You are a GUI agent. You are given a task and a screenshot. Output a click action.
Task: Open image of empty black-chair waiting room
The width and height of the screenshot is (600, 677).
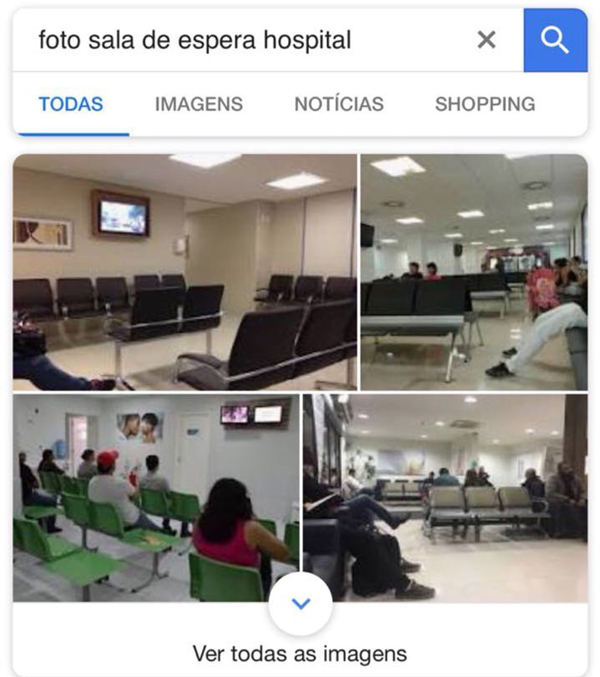coord(184,271)
